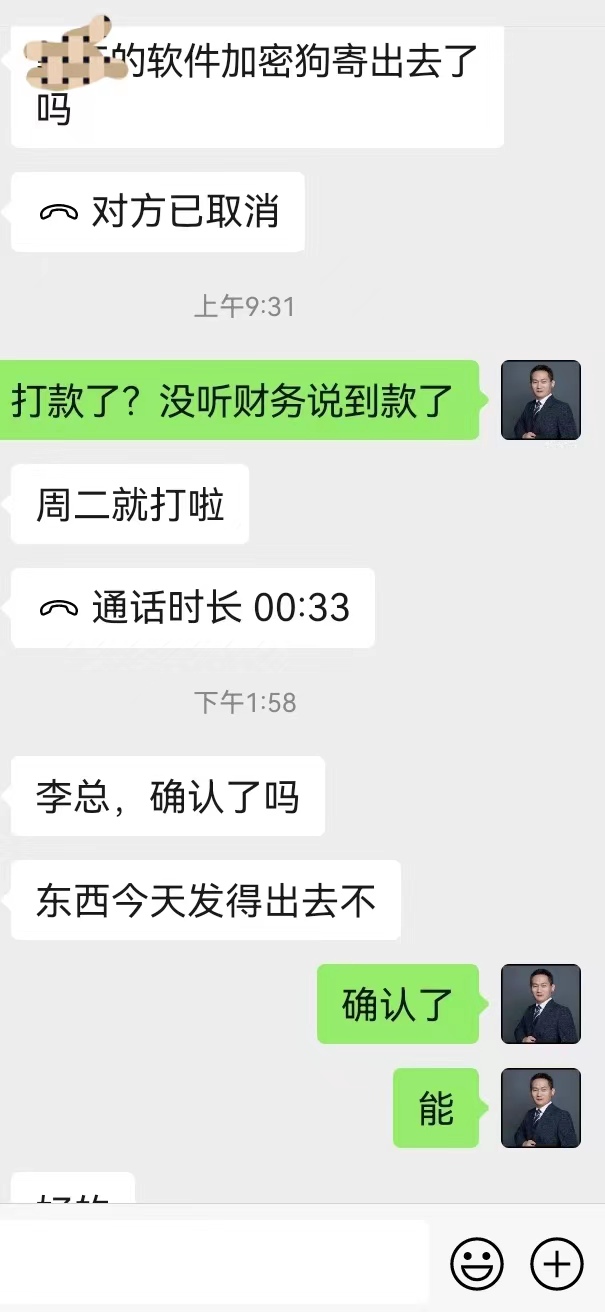The image size is (605, 1312).
Task: Open the plus attachments menu
Action: [556, 1265]
